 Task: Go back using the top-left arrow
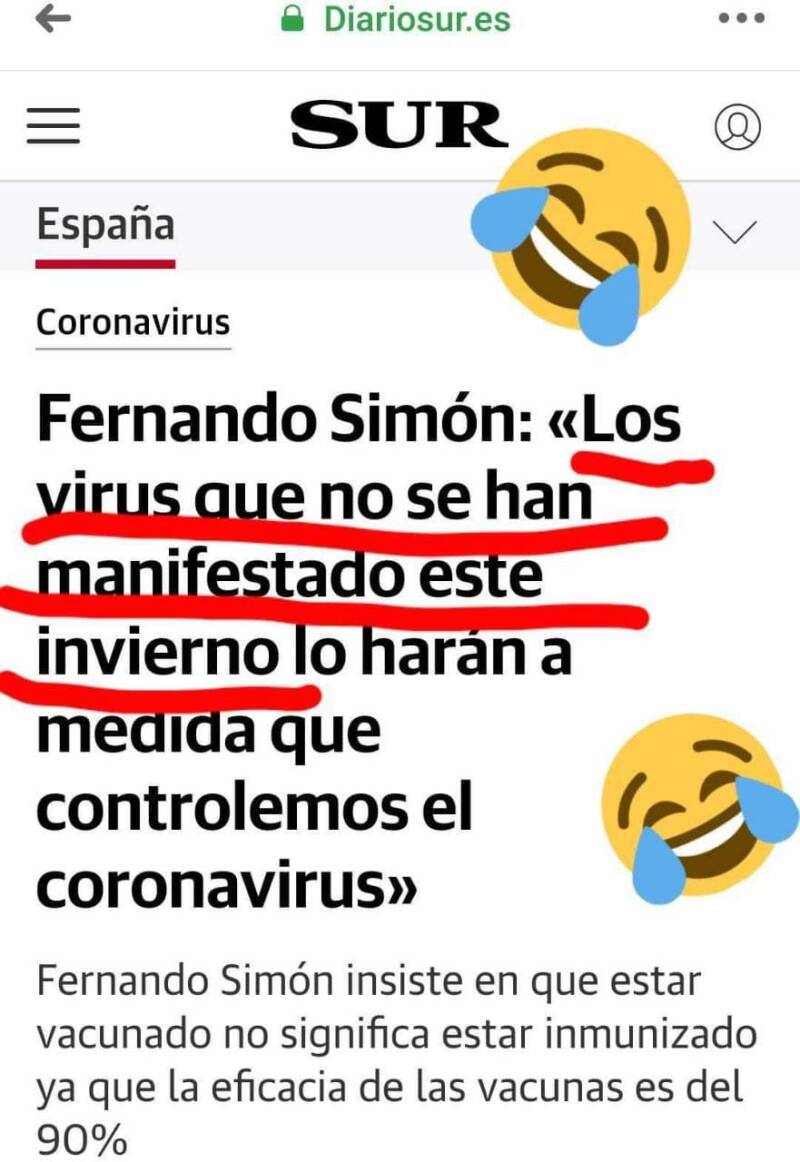[x=52, y=20]
